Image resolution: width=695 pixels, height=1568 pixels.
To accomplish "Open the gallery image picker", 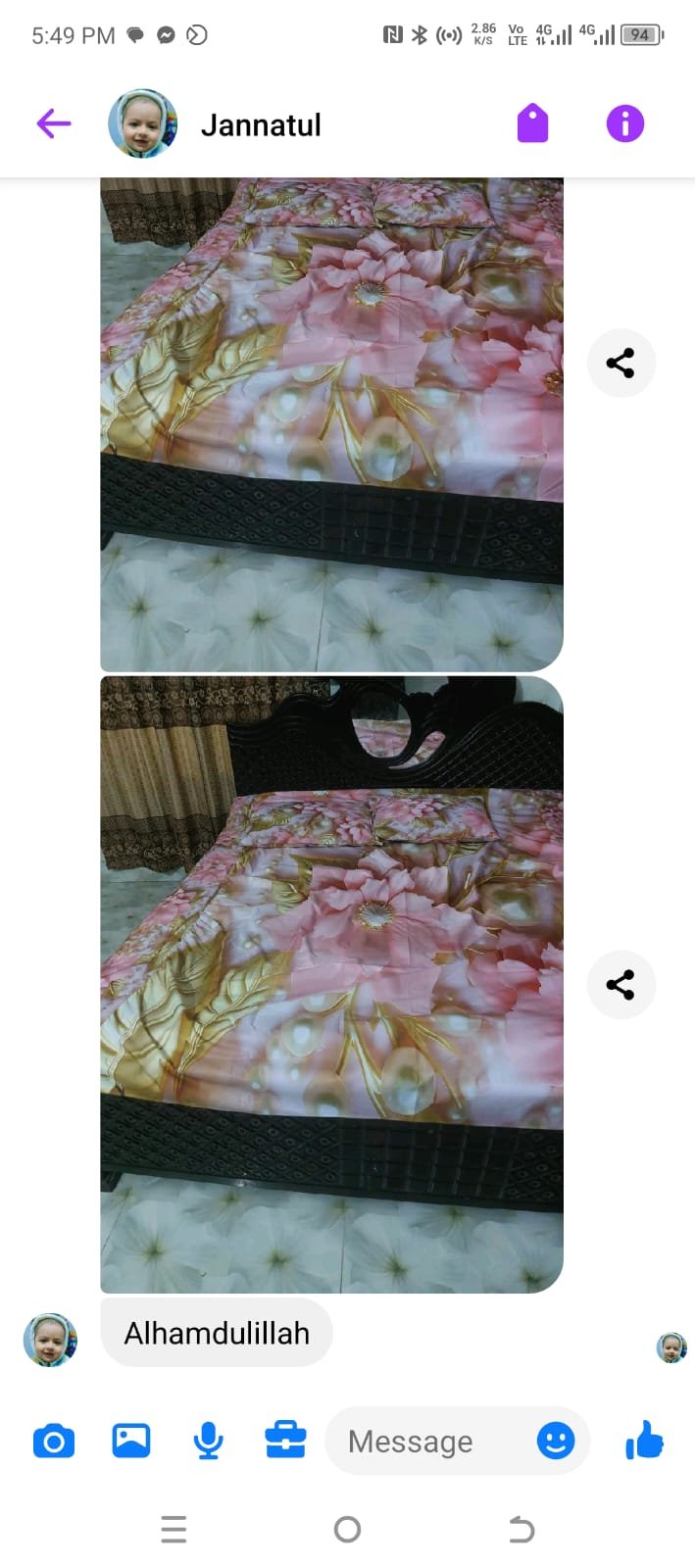I will click(x=131, y=1441).
